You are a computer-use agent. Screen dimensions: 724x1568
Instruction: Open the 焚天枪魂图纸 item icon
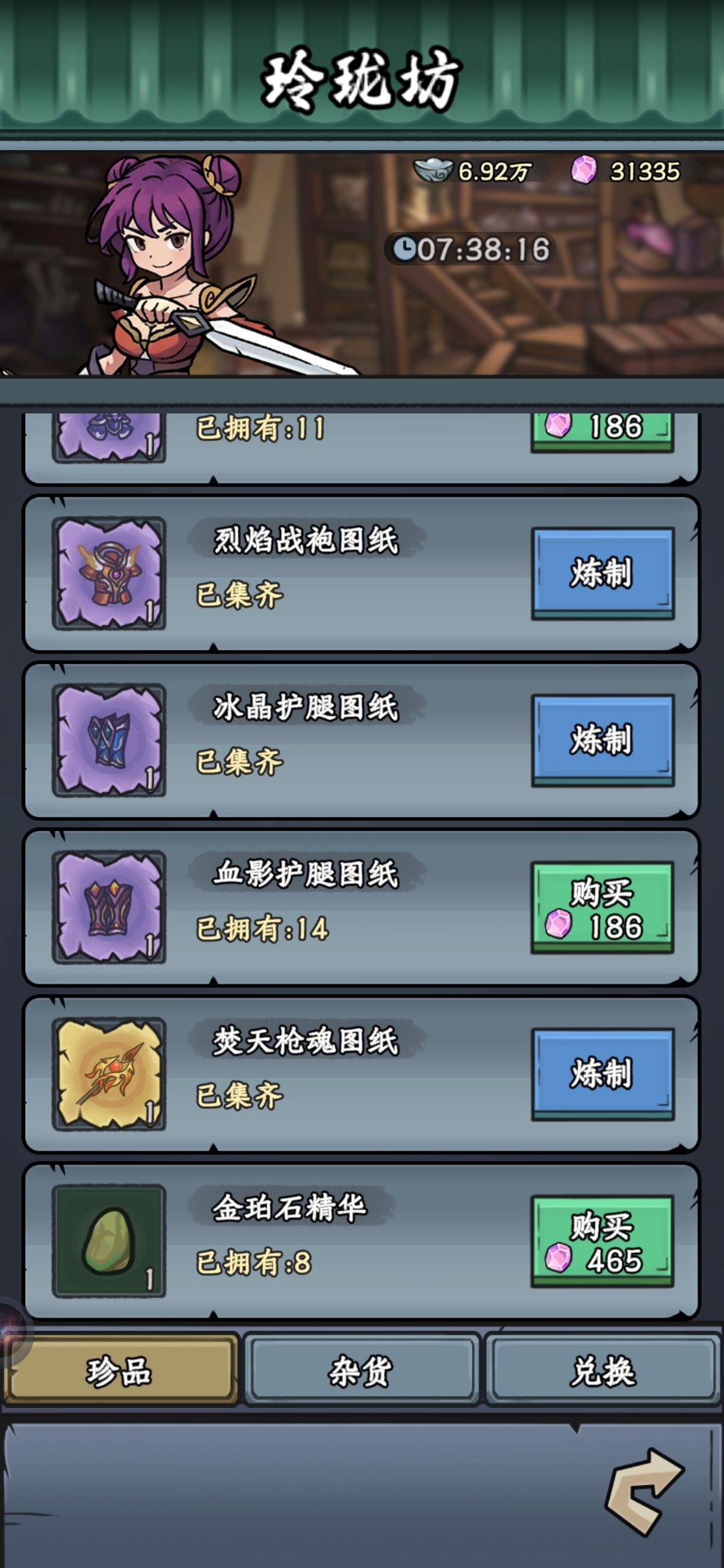coord(109,1074)
